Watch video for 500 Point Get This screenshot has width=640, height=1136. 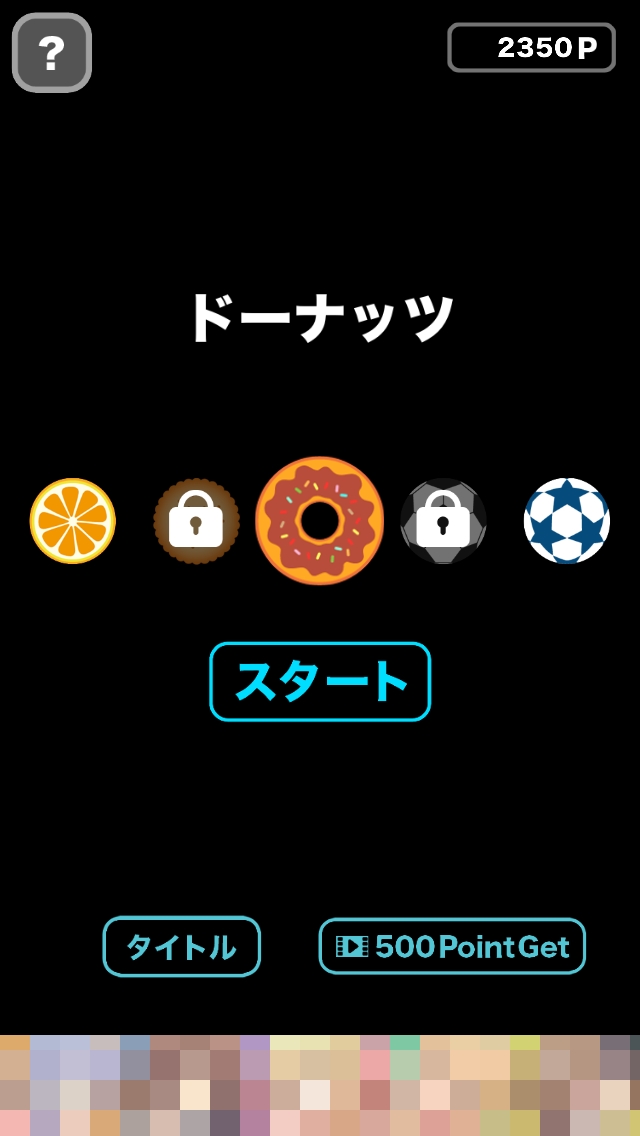452,946
